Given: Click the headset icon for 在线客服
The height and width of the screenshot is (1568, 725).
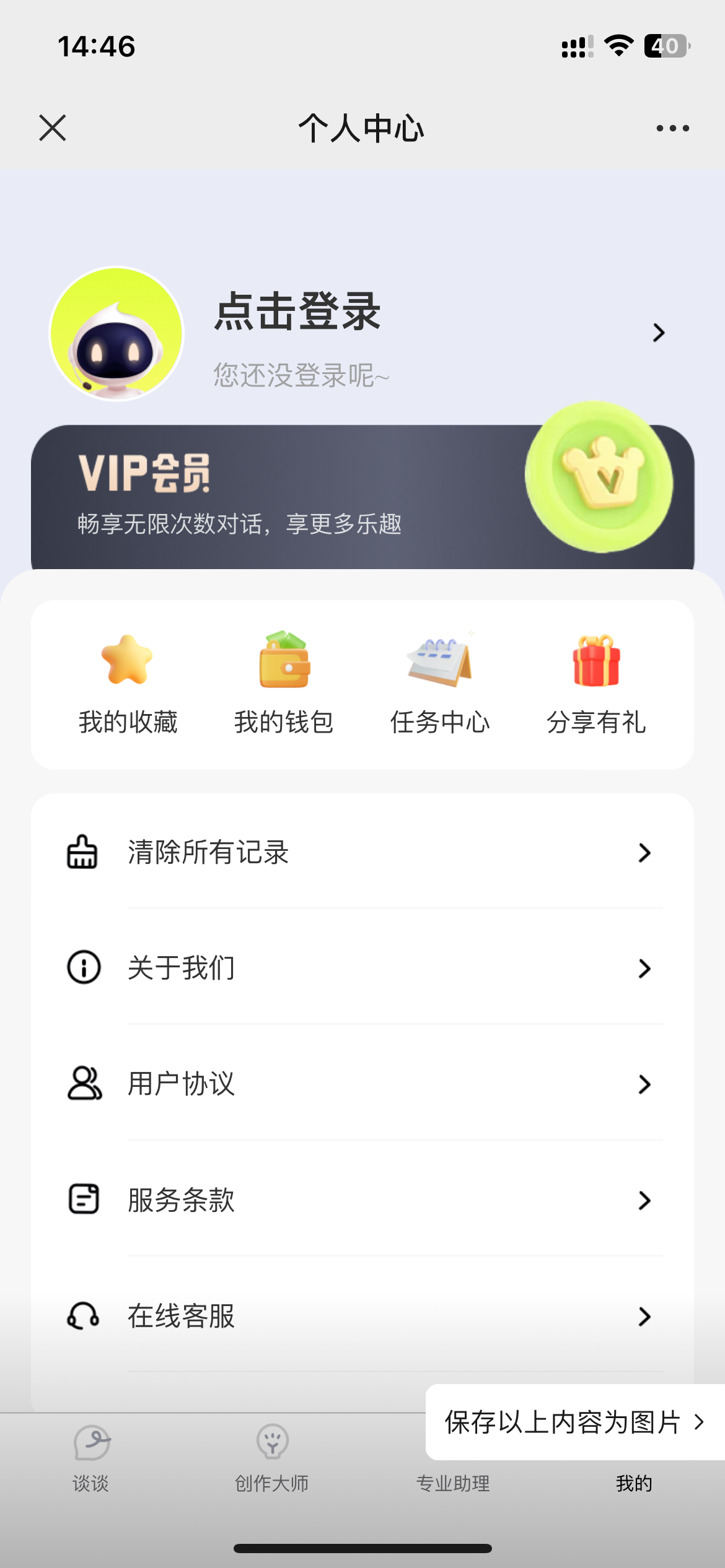Looking at the screenshot, I should [81, 1317].
